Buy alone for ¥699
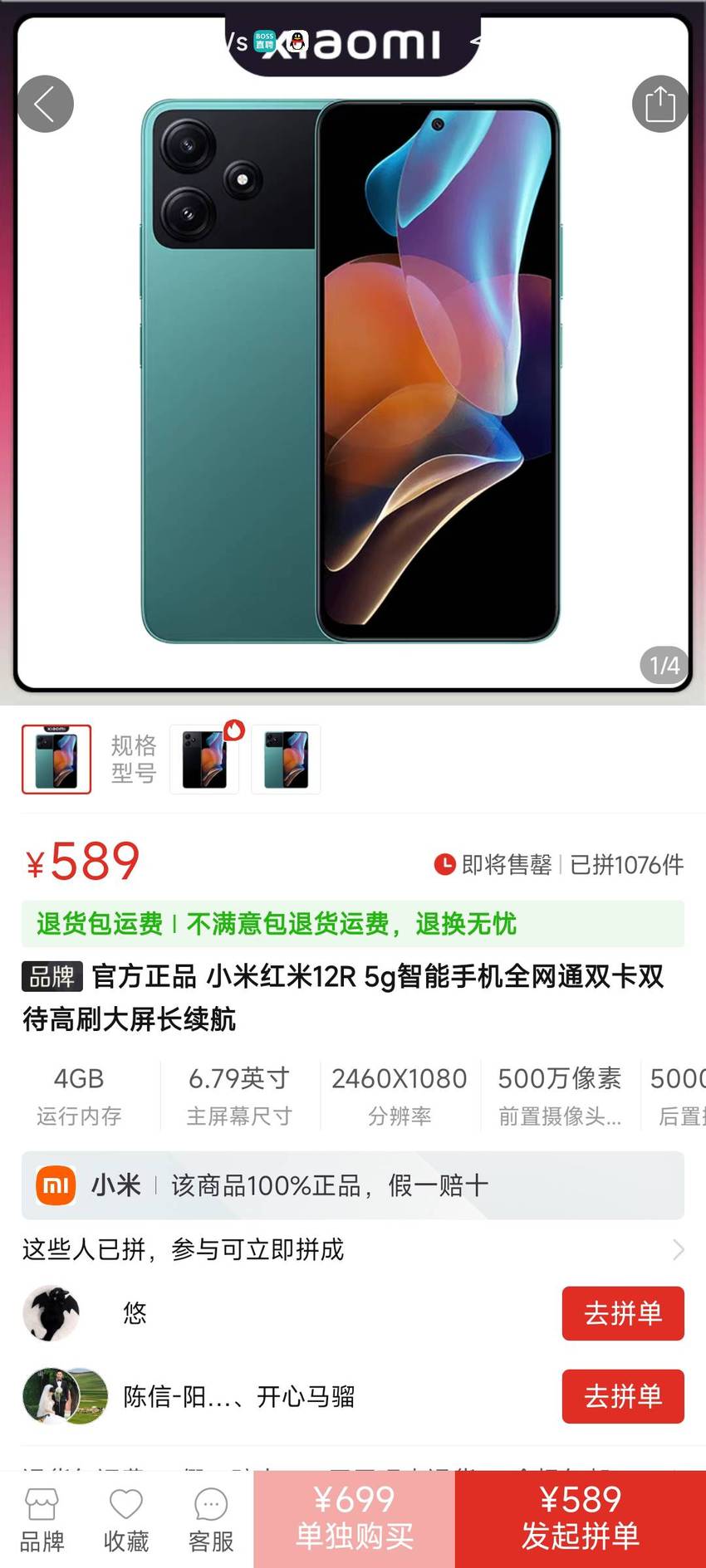Screen dimensions: 706x1568 click(355, 1519)
